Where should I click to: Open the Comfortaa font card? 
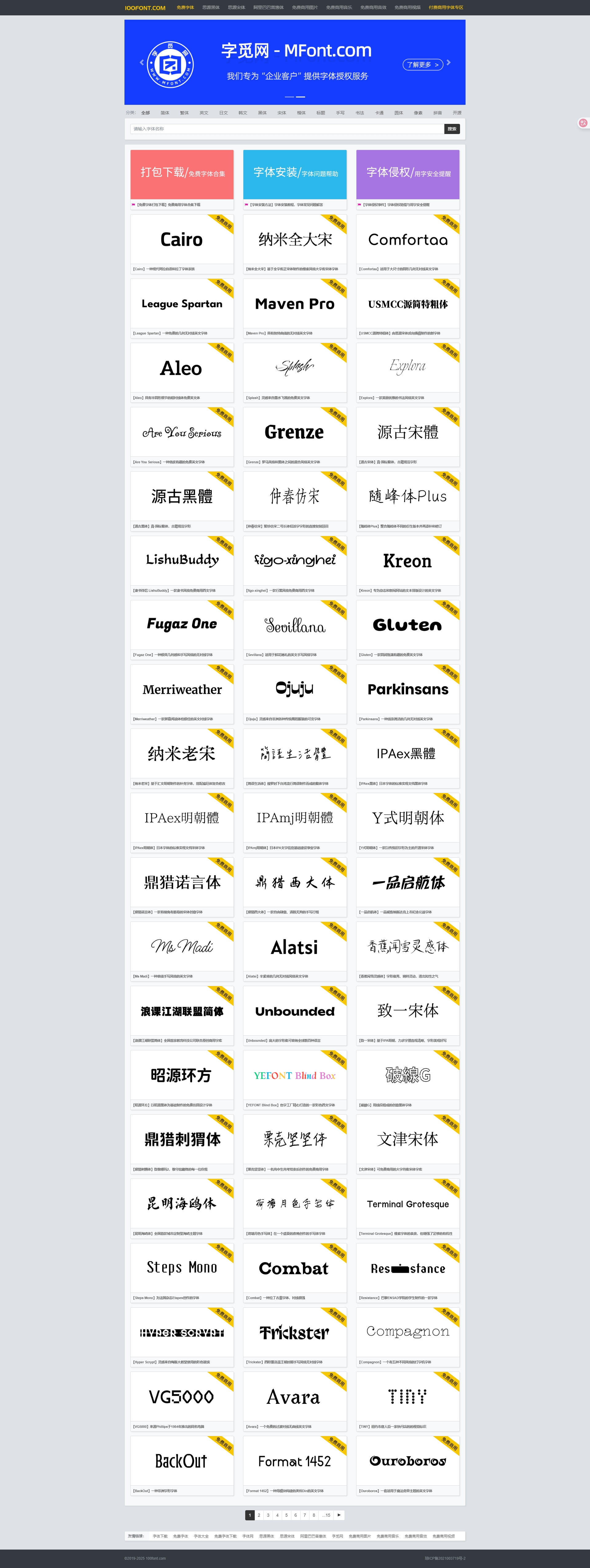click(407, 240)
